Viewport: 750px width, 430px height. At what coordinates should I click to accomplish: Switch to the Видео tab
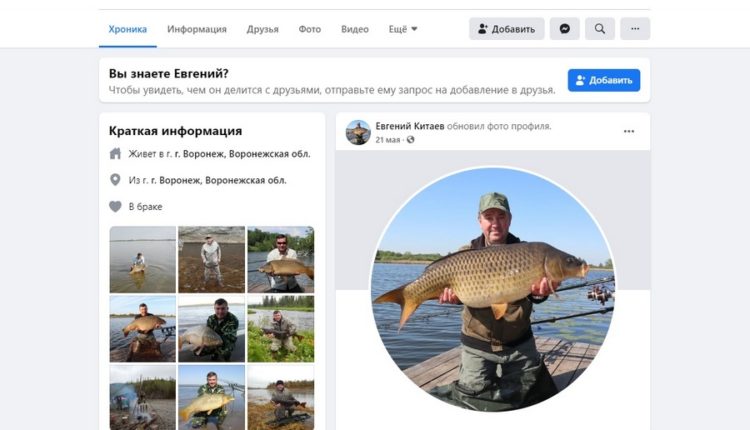tap(355, 29)
